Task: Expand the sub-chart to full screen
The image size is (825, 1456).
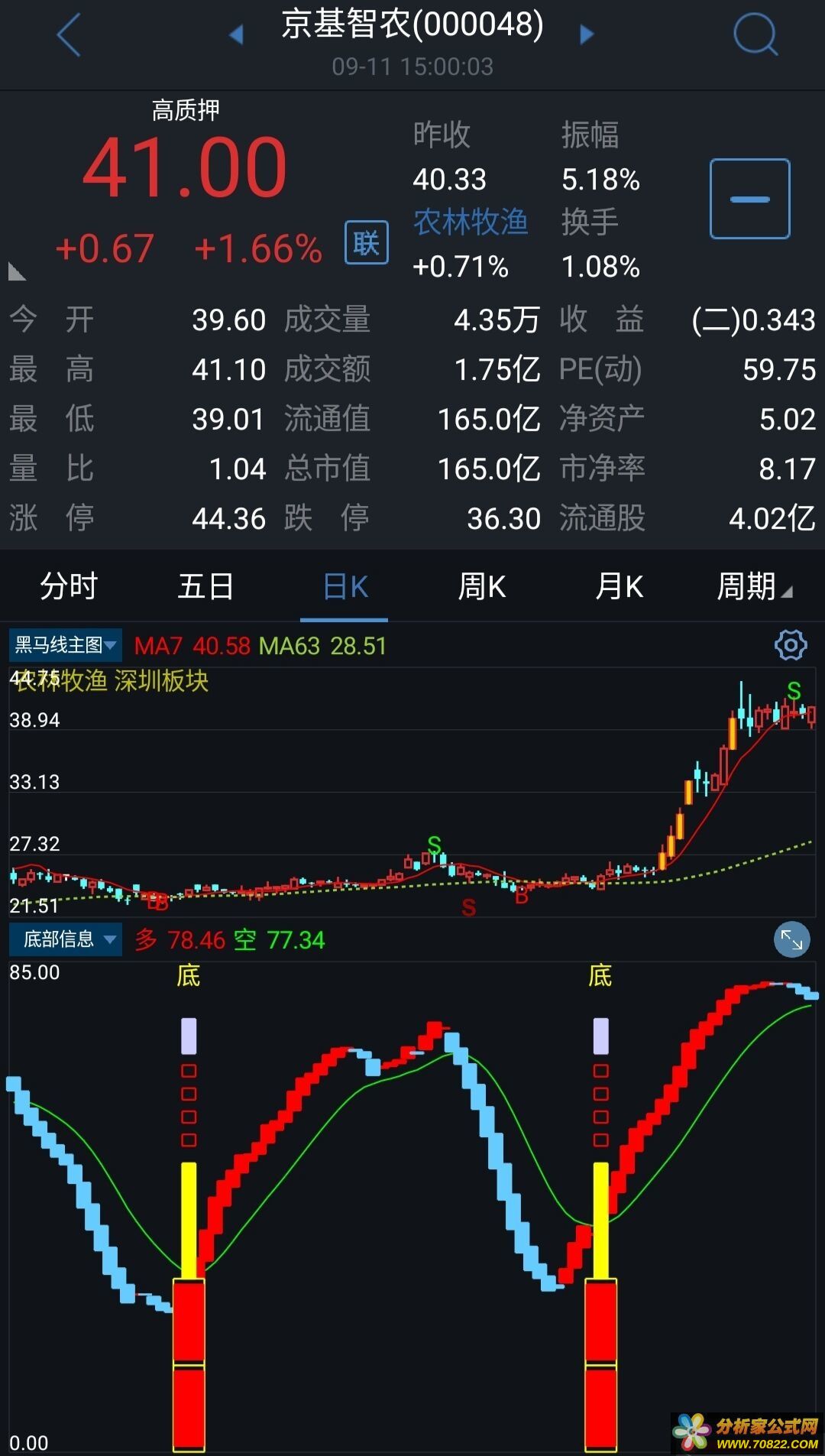Action: point(791,940)
